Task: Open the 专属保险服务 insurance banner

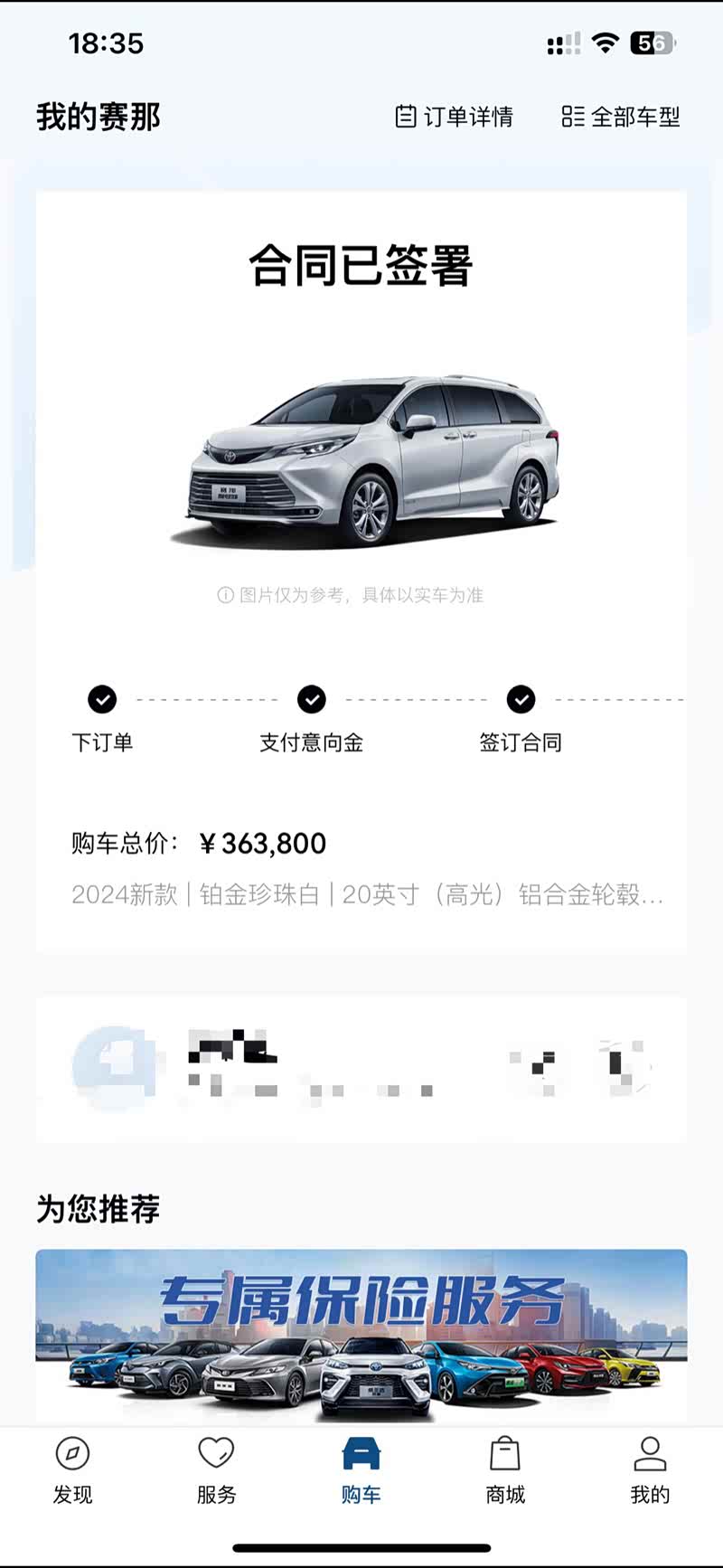Action: 361,1337
